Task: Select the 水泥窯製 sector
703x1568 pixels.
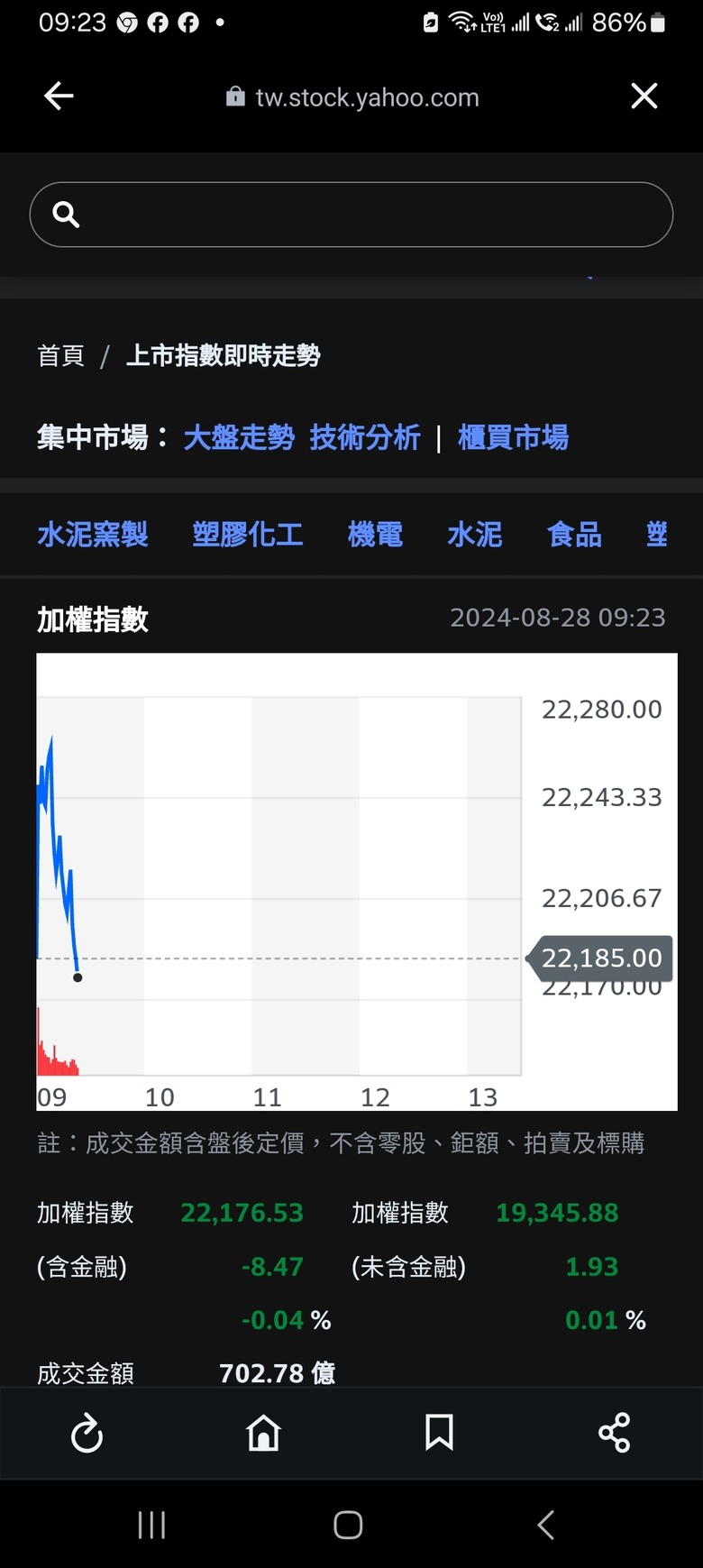Action: tap(93, 535)
